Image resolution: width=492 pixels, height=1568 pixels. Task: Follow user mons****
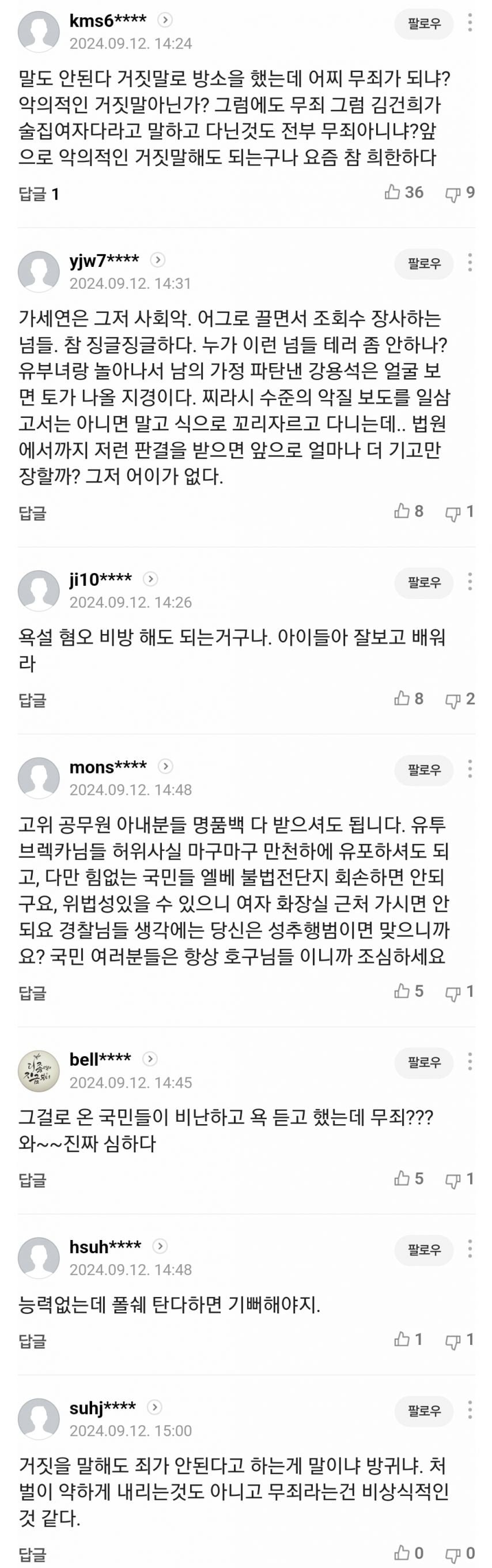[x=424, y=770]
